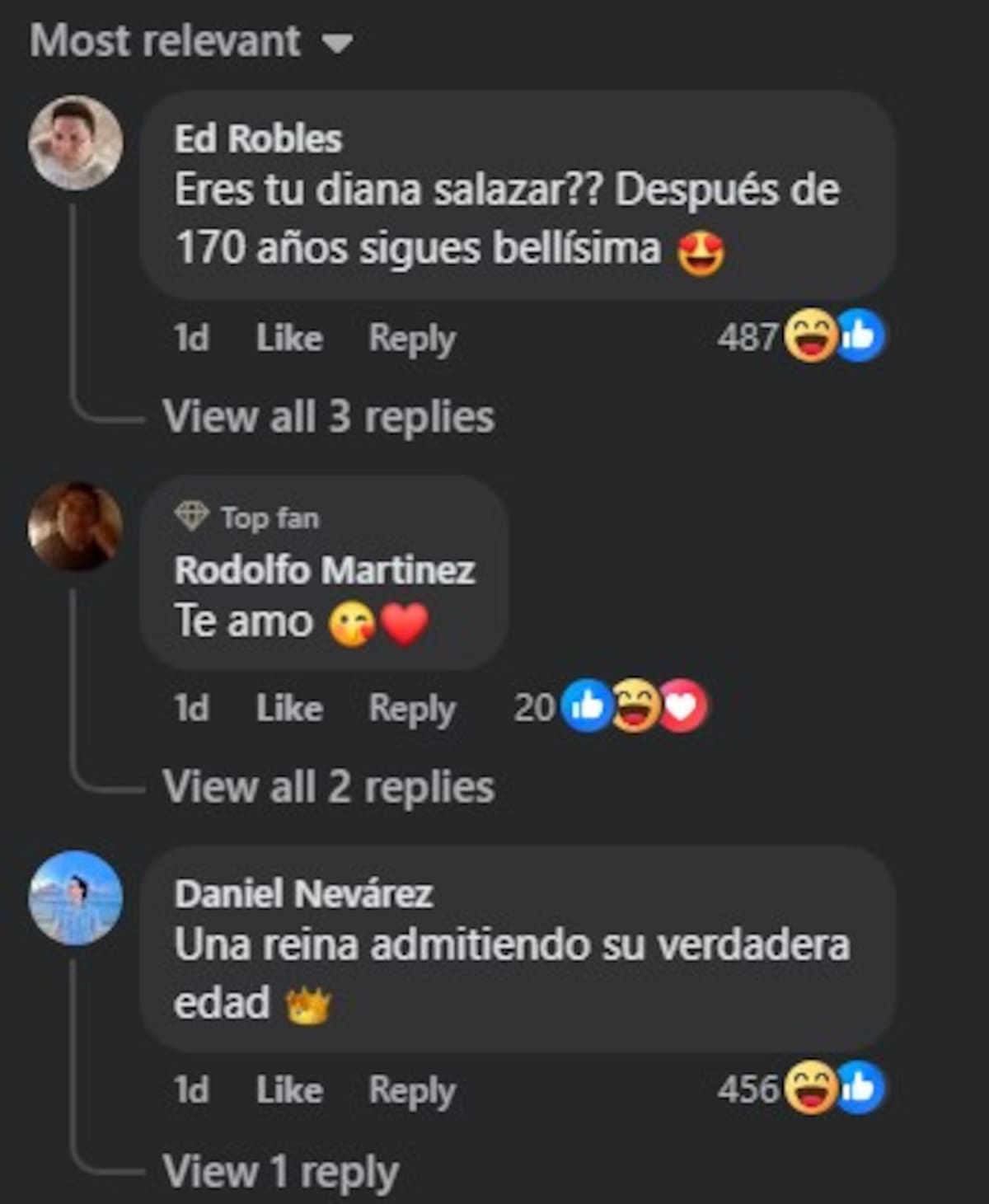Expand all 3 replies under Ed Robles
The width and height of the screenshot is (989, 1204).
pos(328,417)
